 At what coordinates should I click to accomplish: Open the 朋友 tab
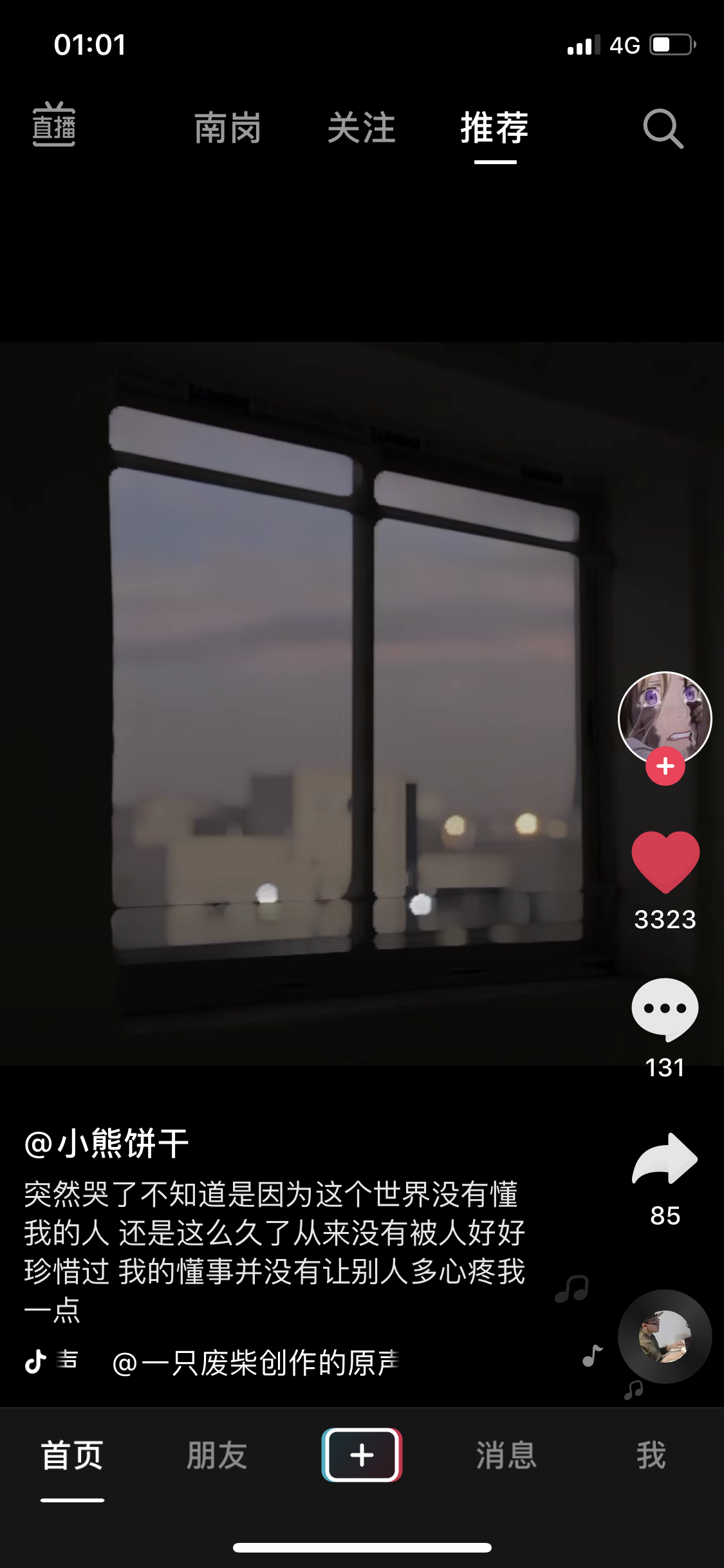tap(217, 1455)
